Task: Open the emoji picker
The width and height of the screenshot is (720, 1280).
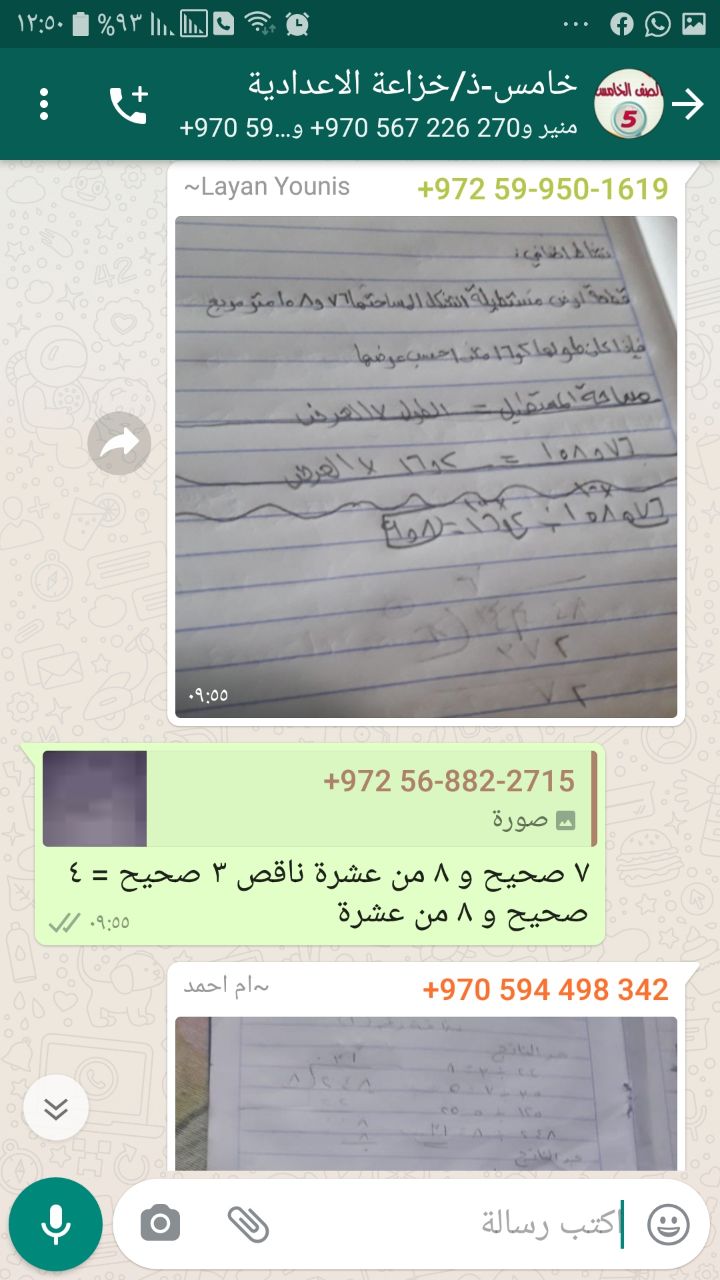Action: [x=668, y=1224]
